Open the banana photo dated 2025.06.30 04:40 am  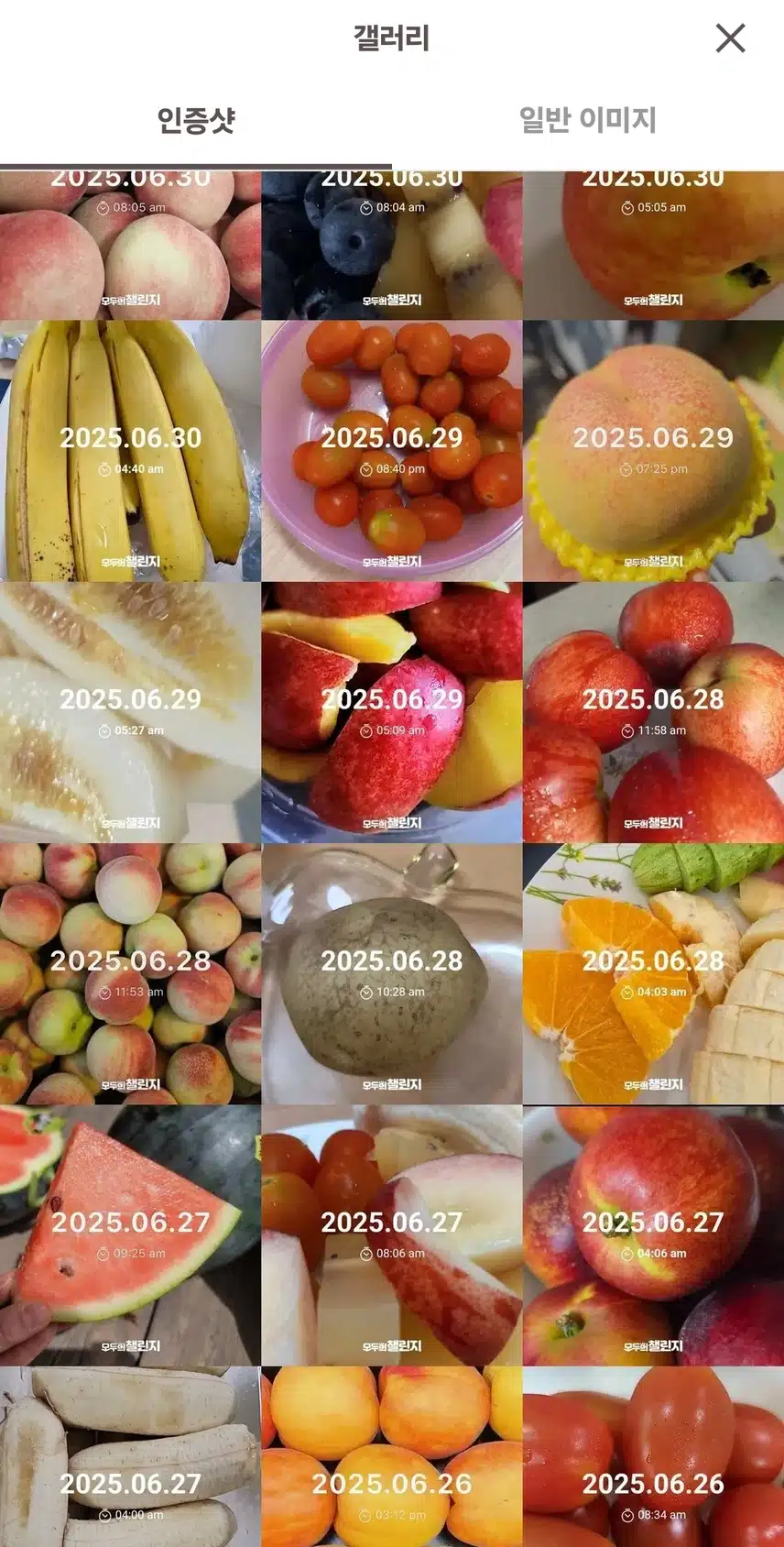(130, 451)
